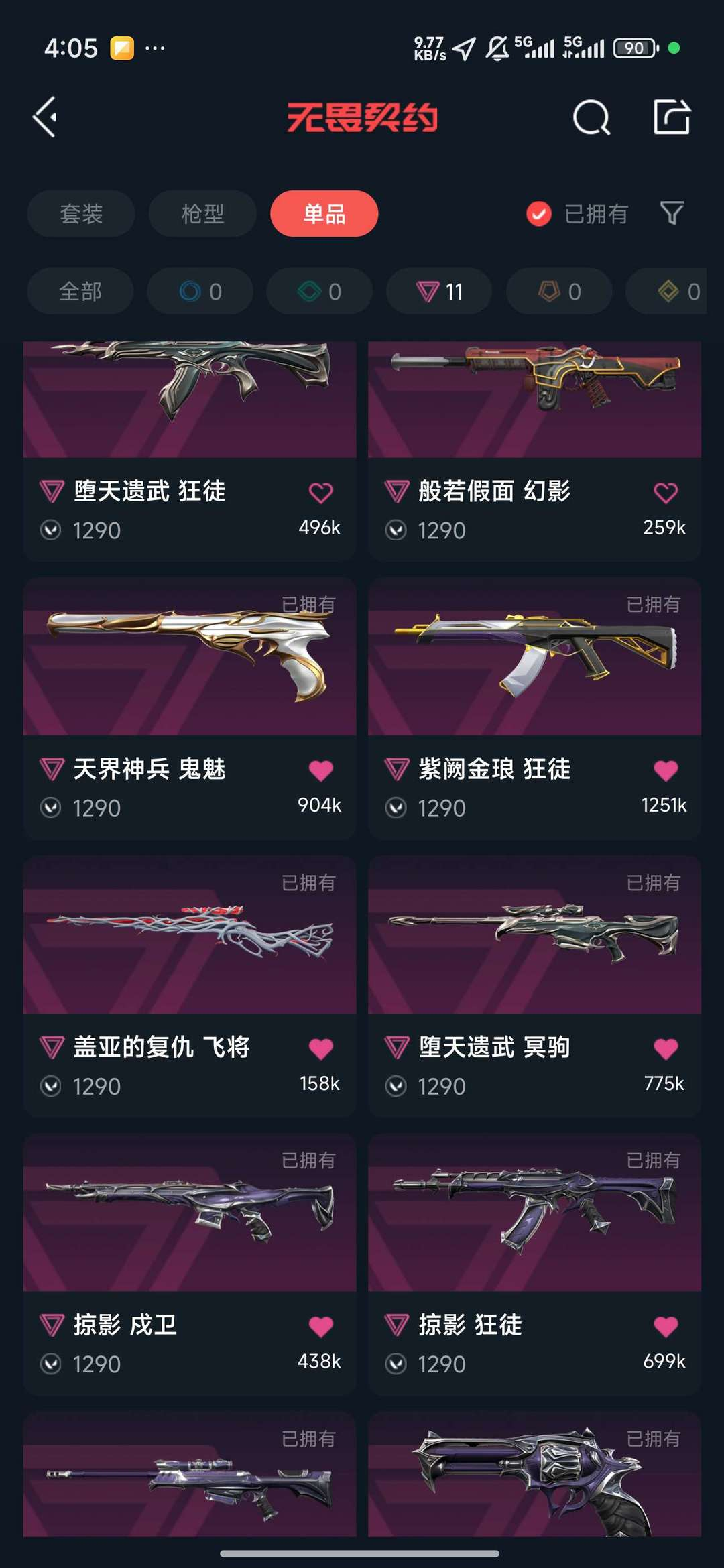Unlike the 紫阙金琅 狂徒 skin
Viewport: 724px width, 1568px height.
pos(666,770)
